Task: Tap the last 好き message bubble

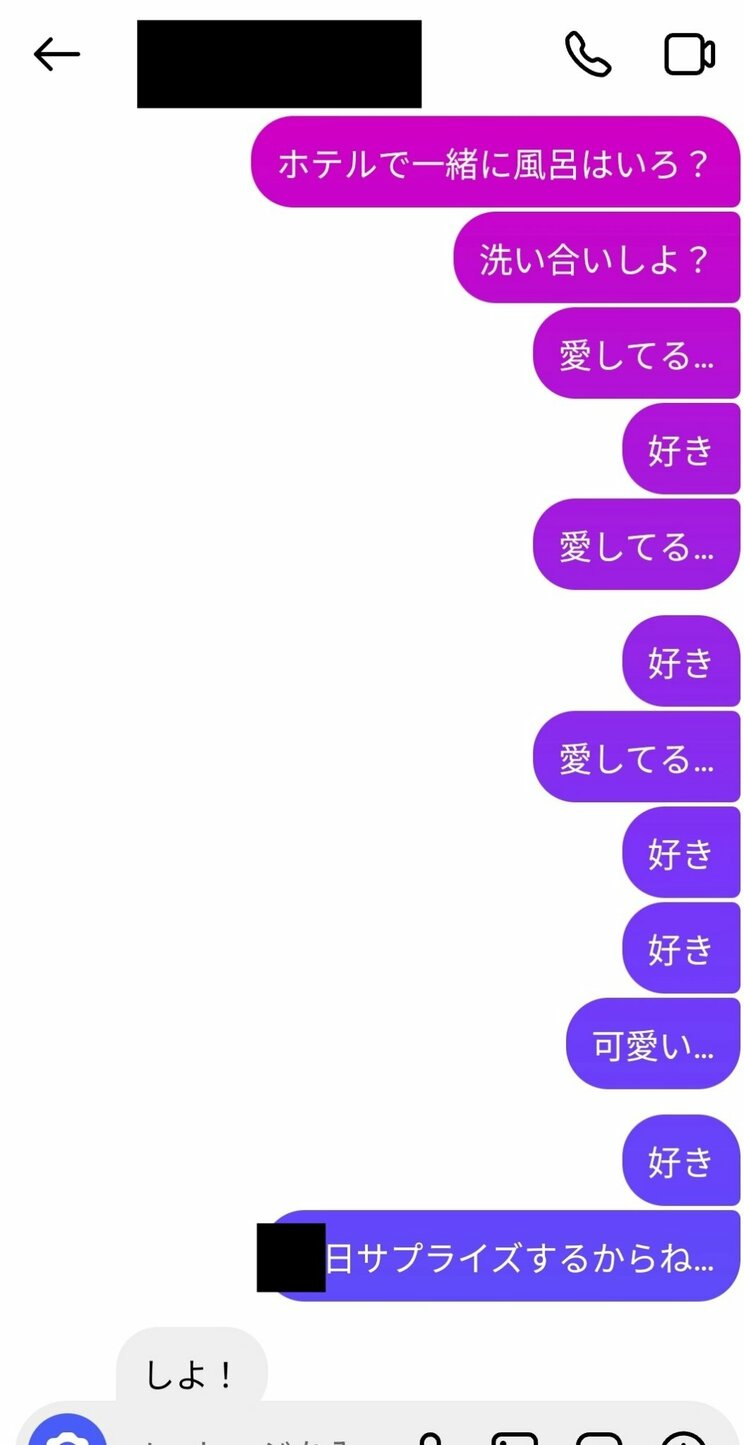Action: [681, 1161]
